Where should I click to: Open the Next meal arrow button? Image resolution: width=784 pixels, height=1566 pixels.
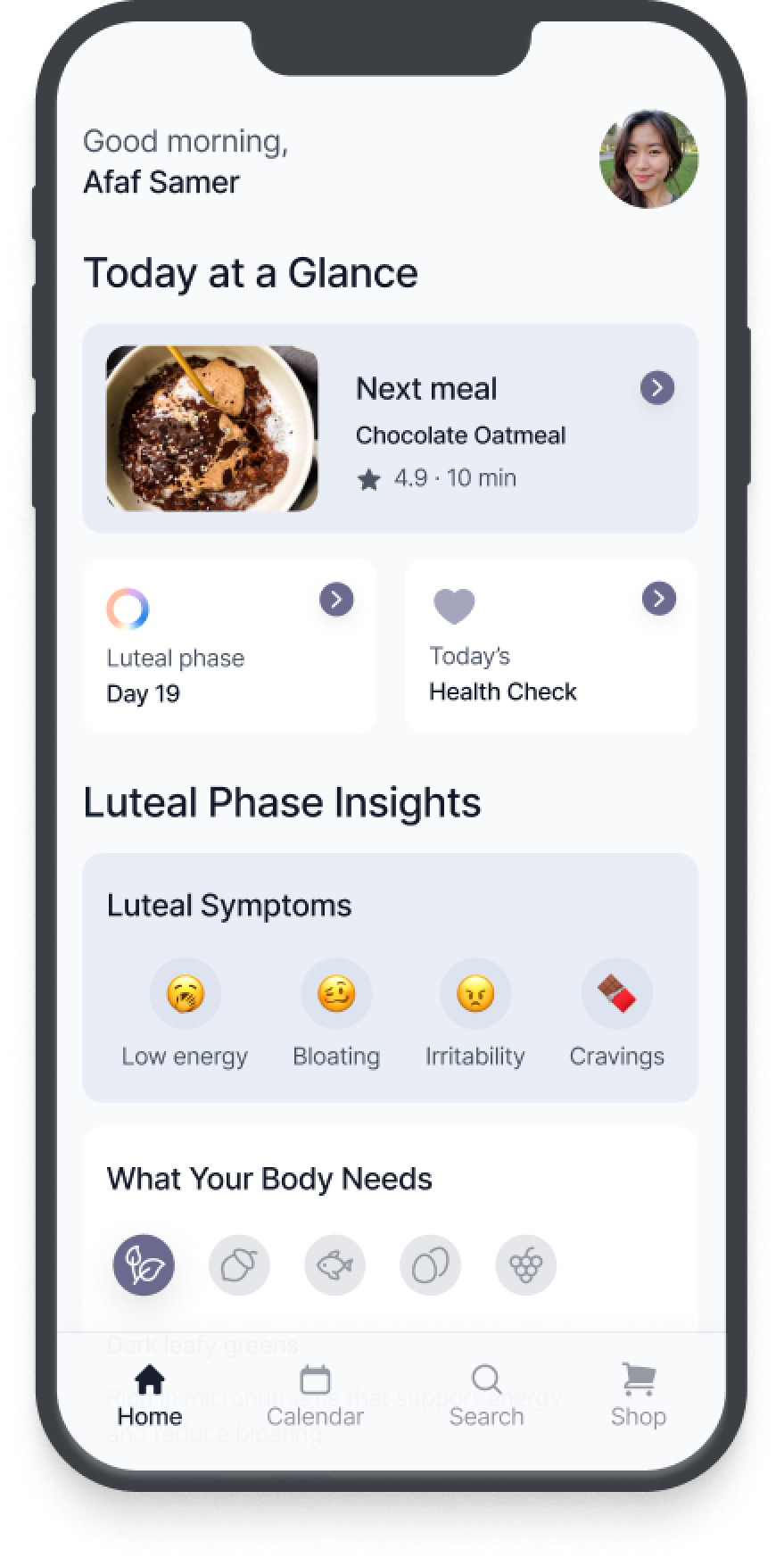(657, 387)
